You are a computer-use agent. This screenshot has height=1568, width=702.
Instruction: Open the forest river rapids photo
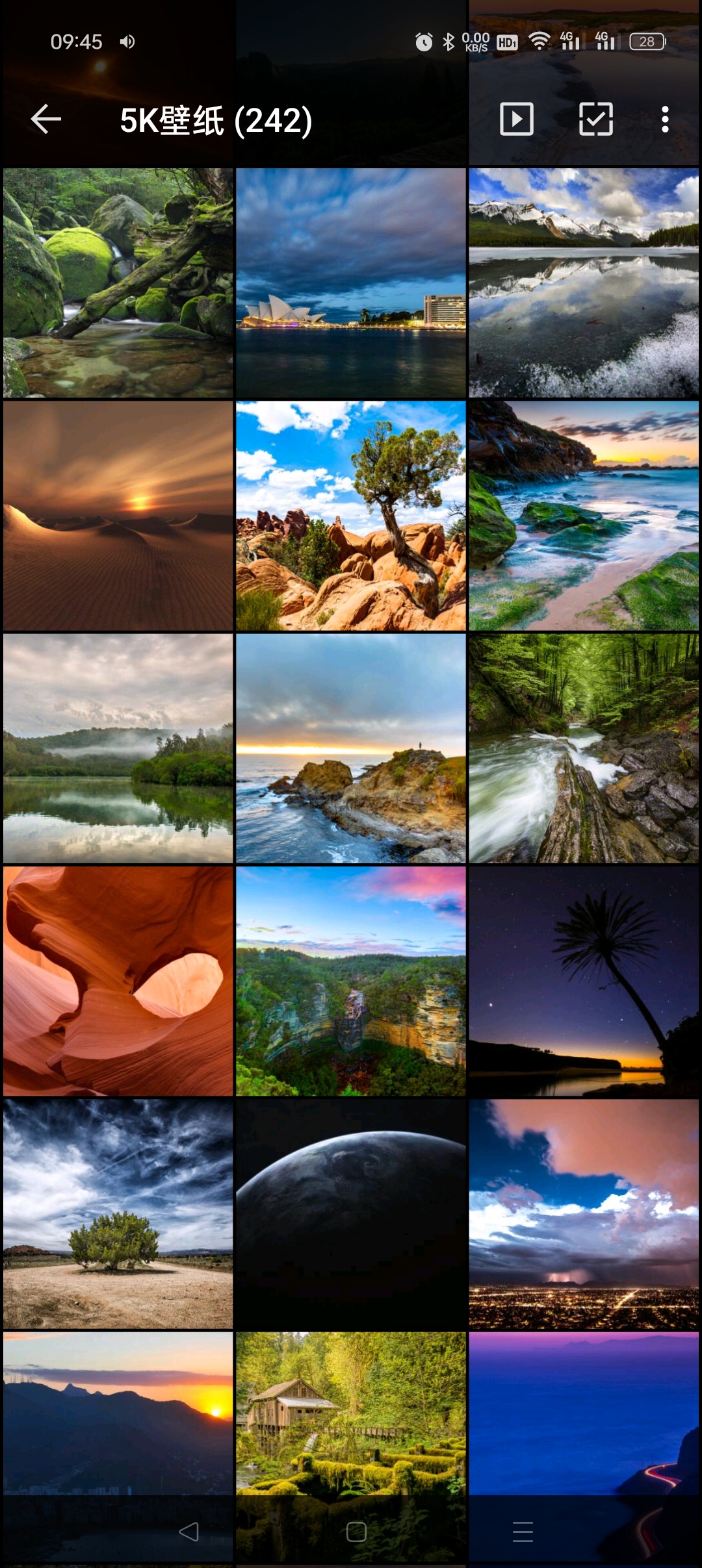pyautogui.click(x=584, y=748)
